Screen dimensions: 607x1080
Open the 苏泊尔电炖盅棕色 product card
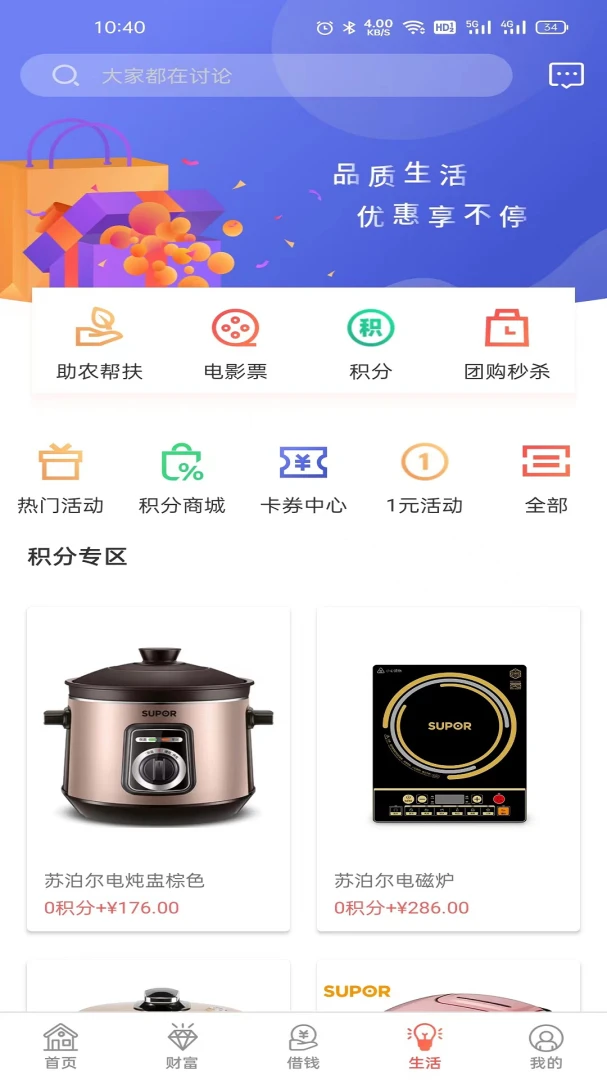[158, 768]
